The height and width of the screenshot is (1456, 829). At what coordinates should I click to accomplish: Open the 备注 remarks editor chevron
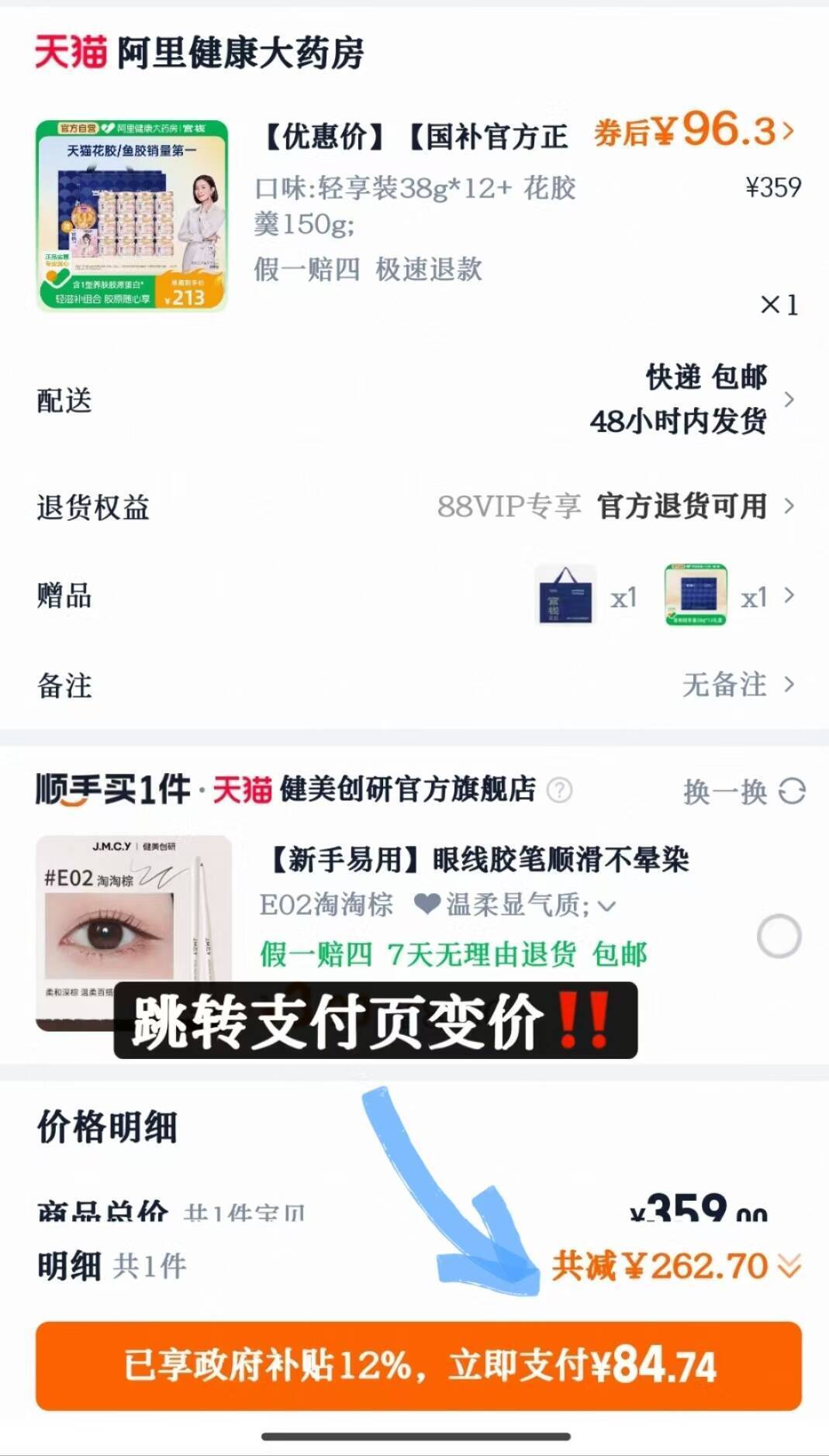click(790, 686)
